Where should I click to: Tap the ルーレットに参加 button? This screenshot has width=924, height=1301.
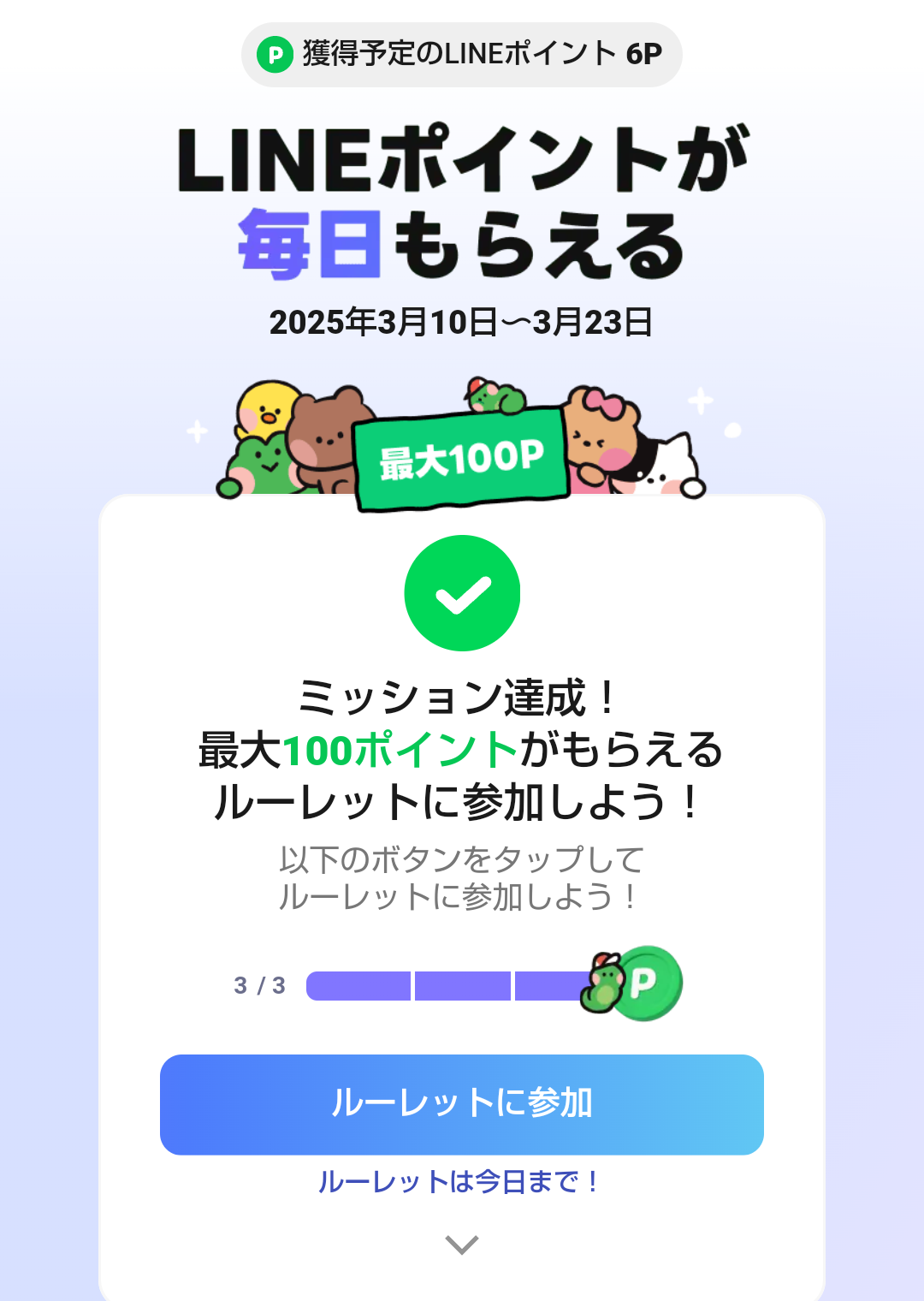coord(462,1104)
